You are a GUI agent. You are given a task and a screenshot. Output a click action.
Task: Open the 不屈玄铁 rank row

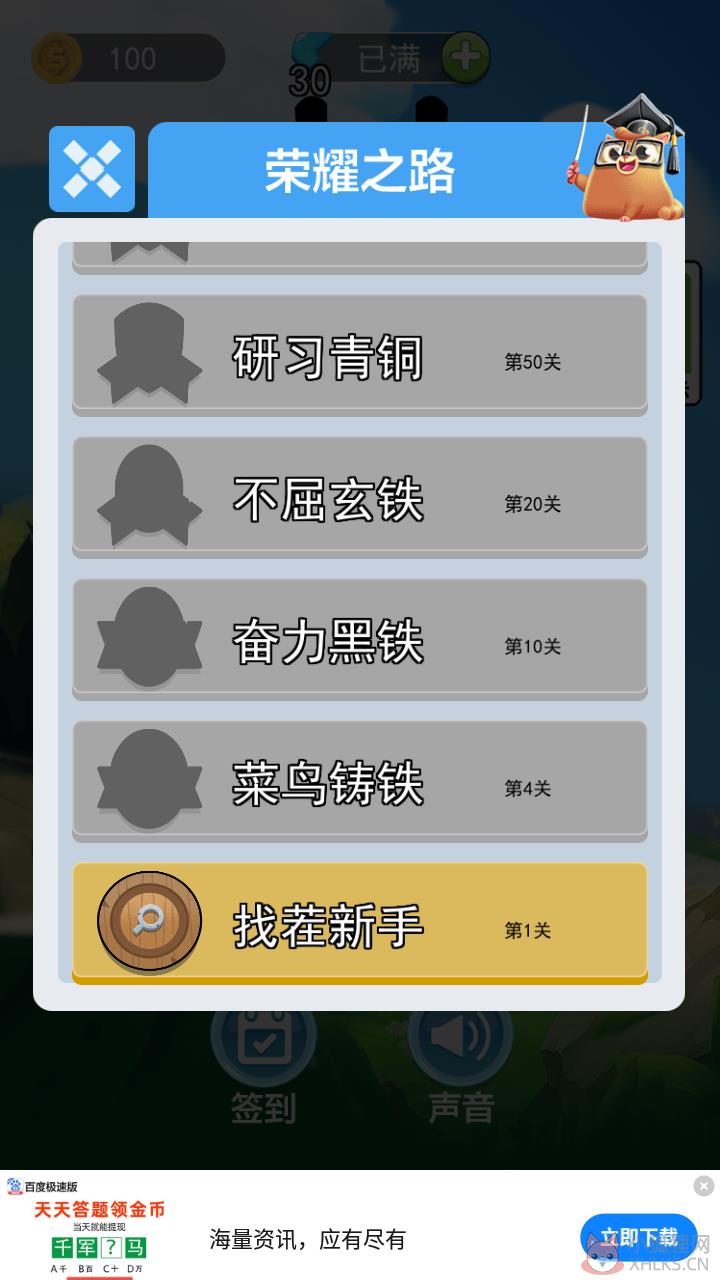click(360, 497)
